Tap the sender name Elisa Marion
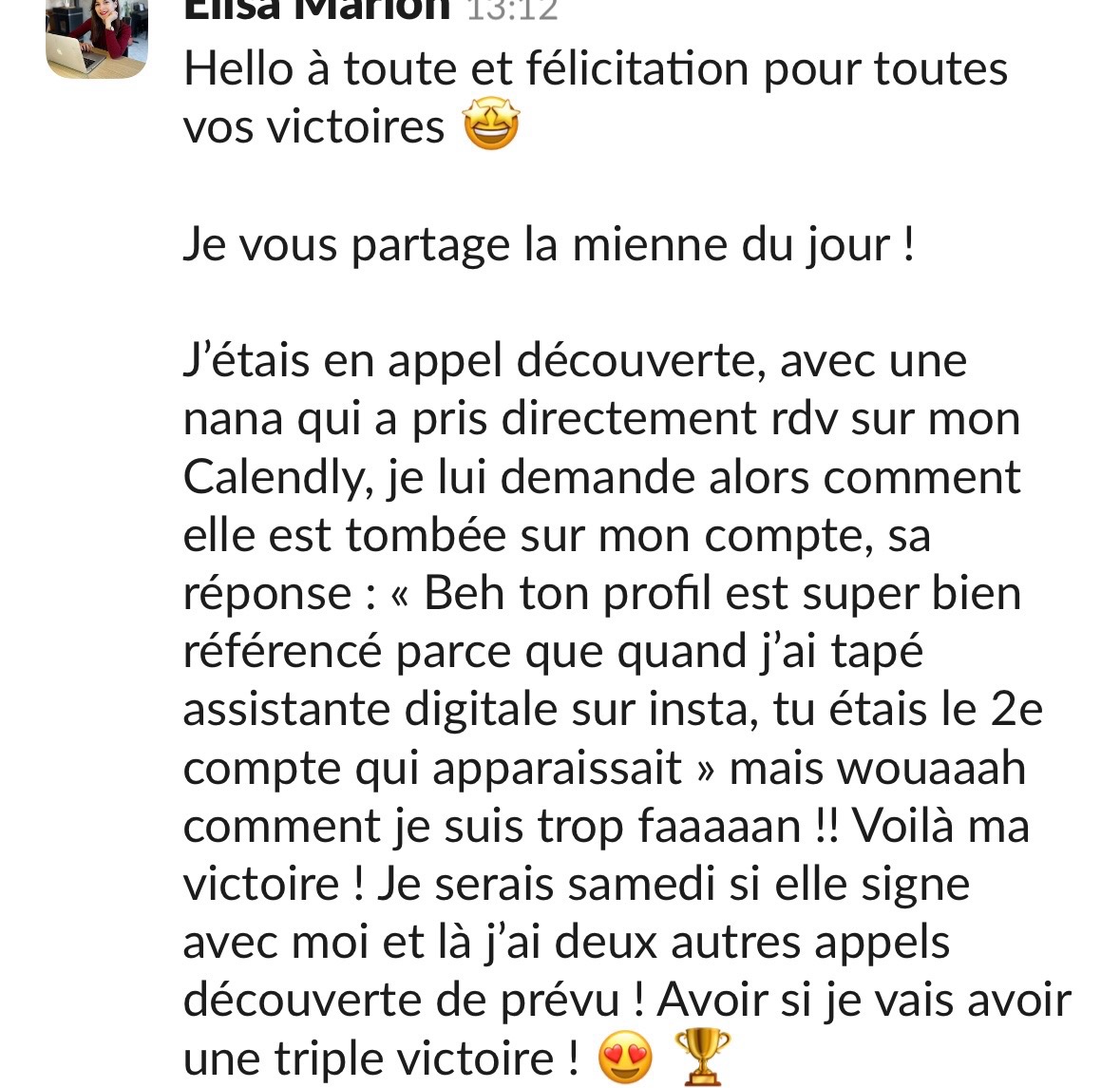The width and height of the screenshot is (1120, 1088). [x=315, y=10]
